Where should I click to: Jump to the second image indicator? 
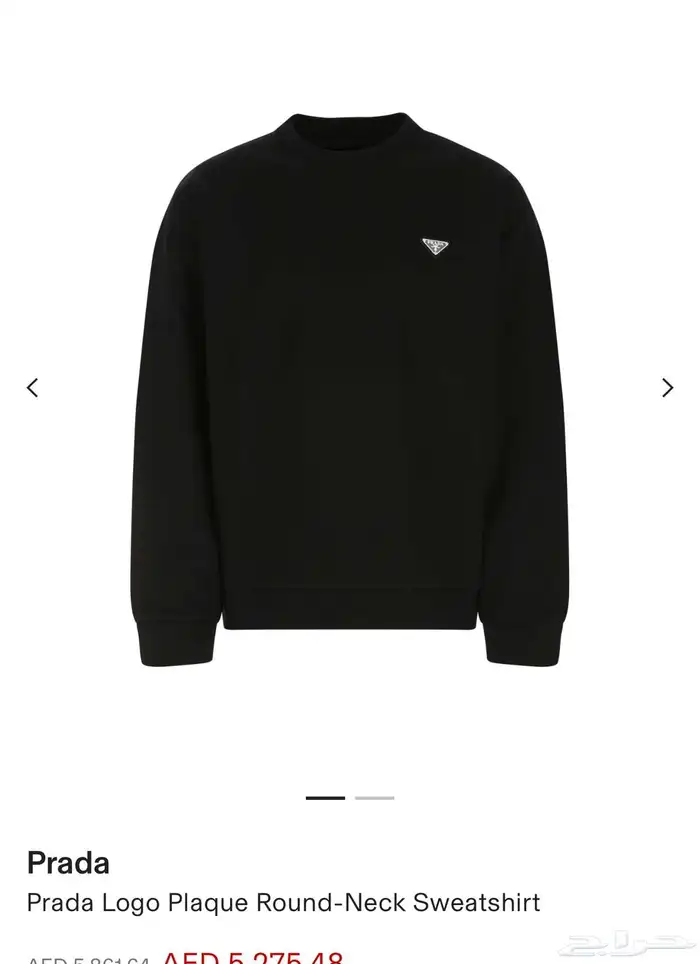click(x=374, y=798)
